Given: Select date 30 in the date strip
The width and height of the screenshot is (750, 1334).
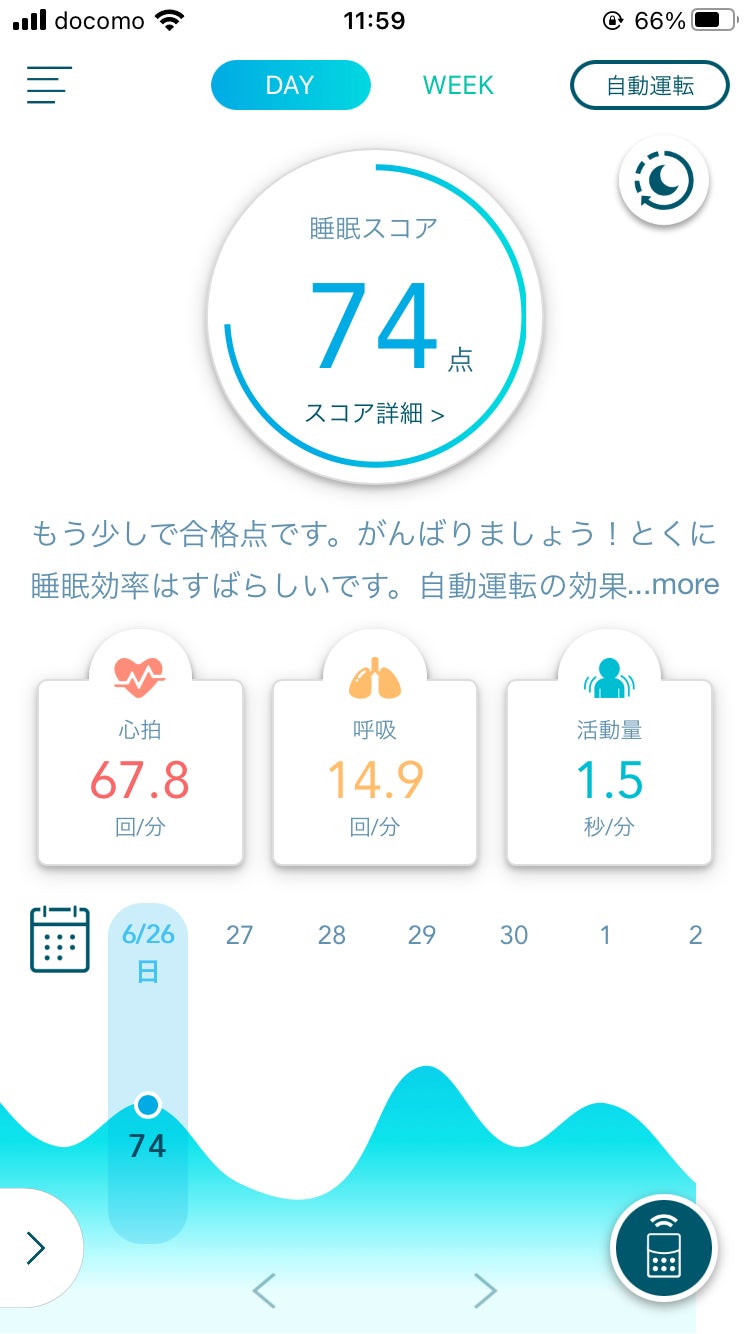Looking at the screenshot, I should pos(513,935).
